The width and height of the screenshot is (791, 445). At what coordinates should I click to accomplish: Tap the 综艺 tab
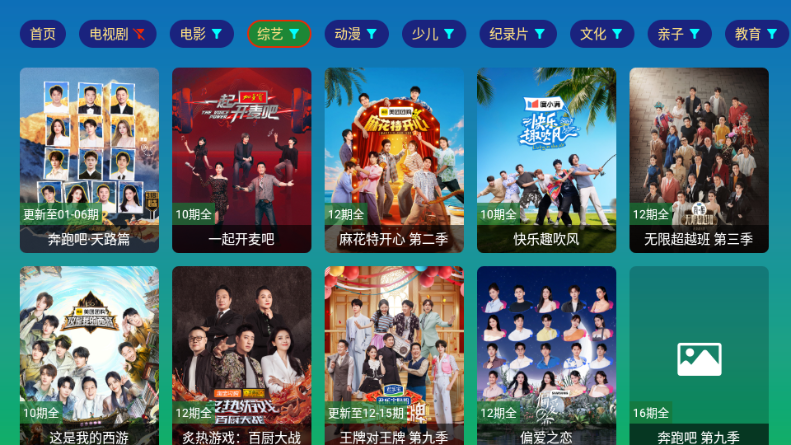pos(279,34)
